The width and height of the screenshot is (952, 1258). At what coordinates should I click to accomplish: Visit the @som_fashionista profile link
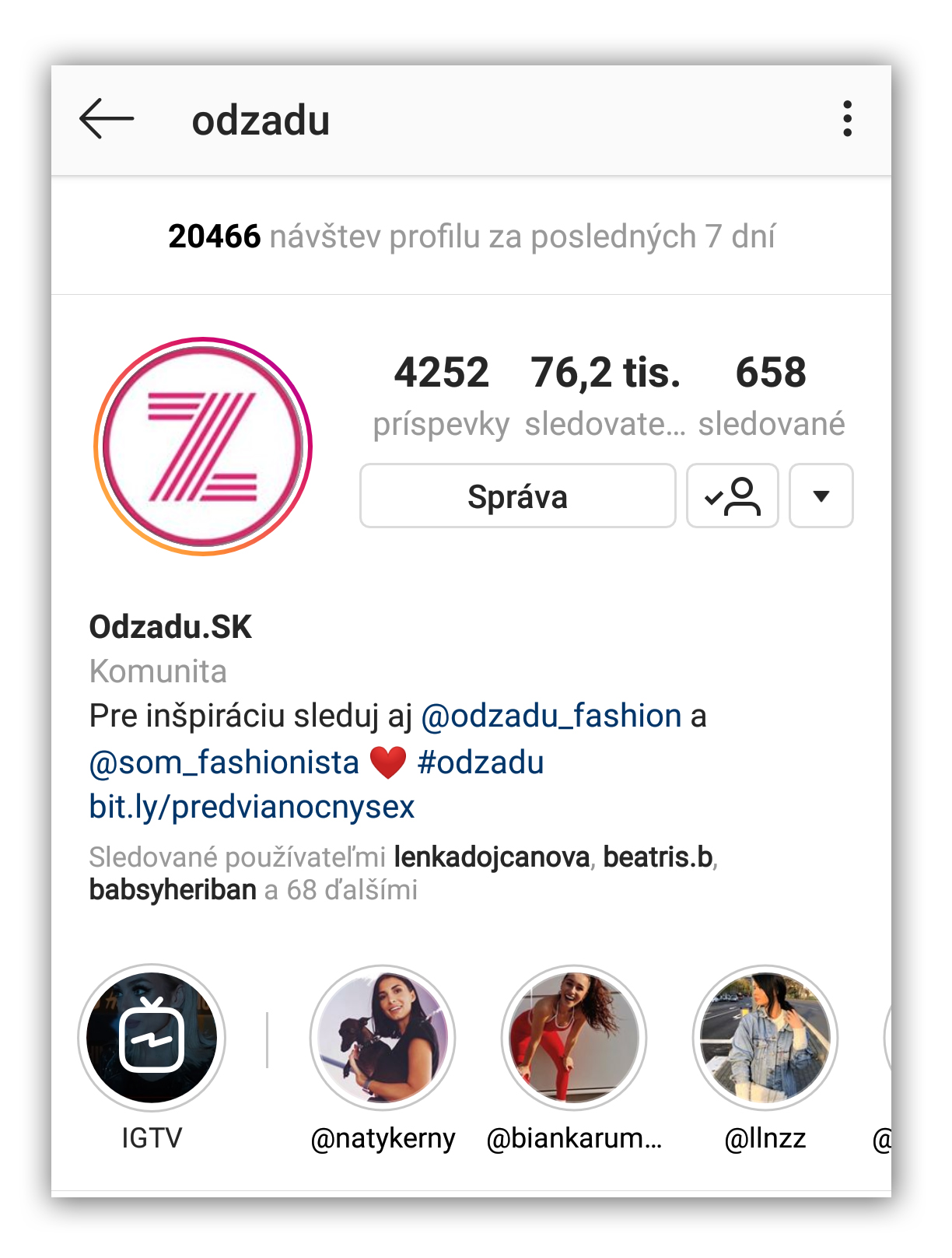(225, 762)
